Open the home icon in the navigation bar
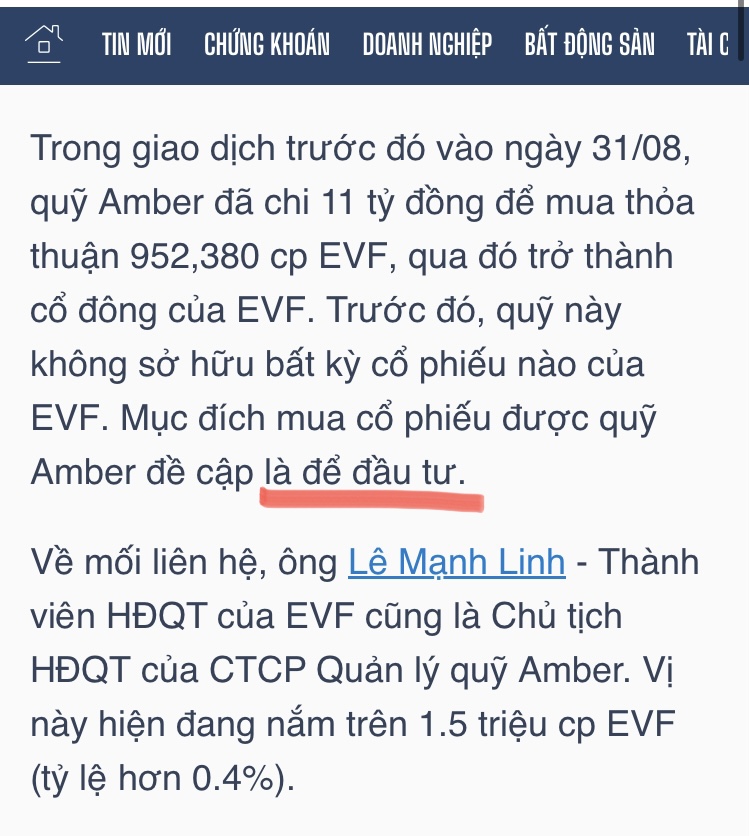Viewport: 749px width, 836px height. [44, 42]
